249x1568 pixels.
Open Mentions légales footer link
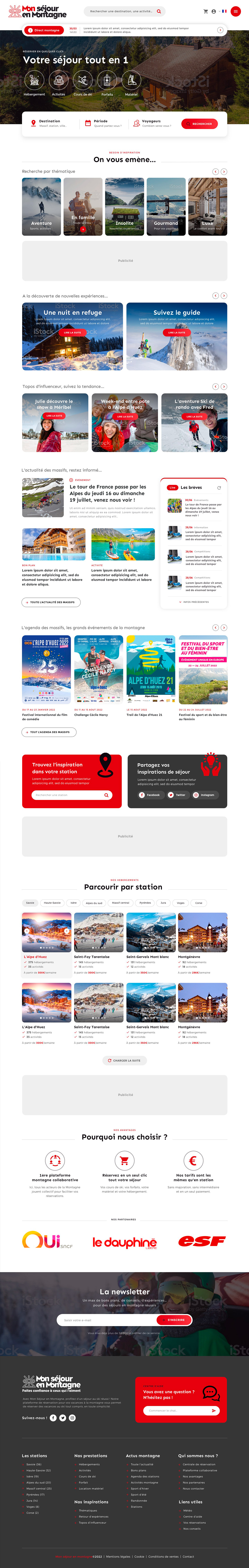[x=118, y=1557]
